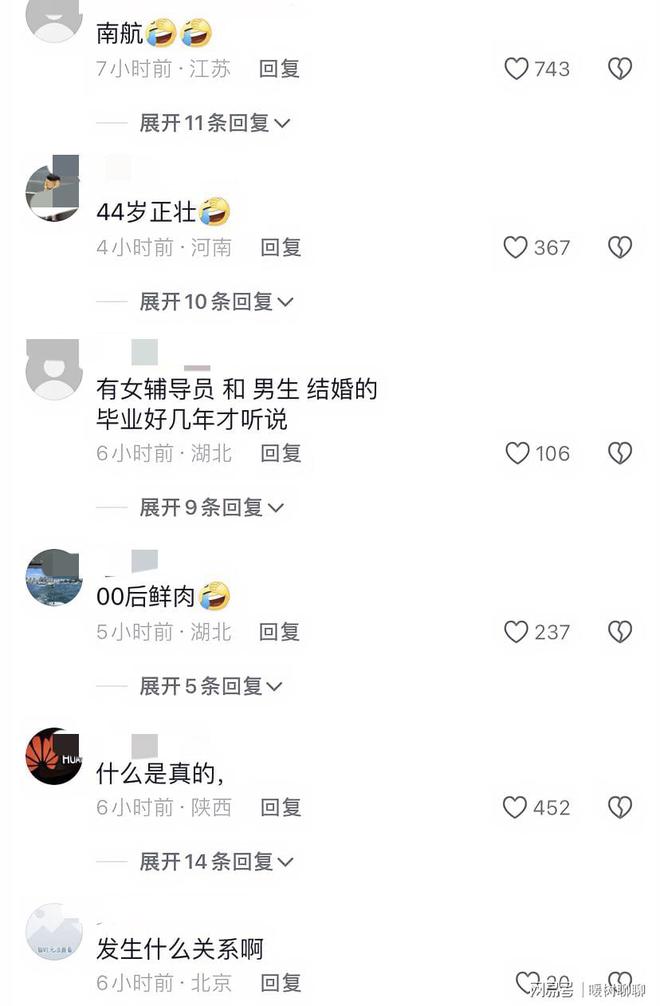
Task: Like the comment "南航"
Action: pos(516,69)
